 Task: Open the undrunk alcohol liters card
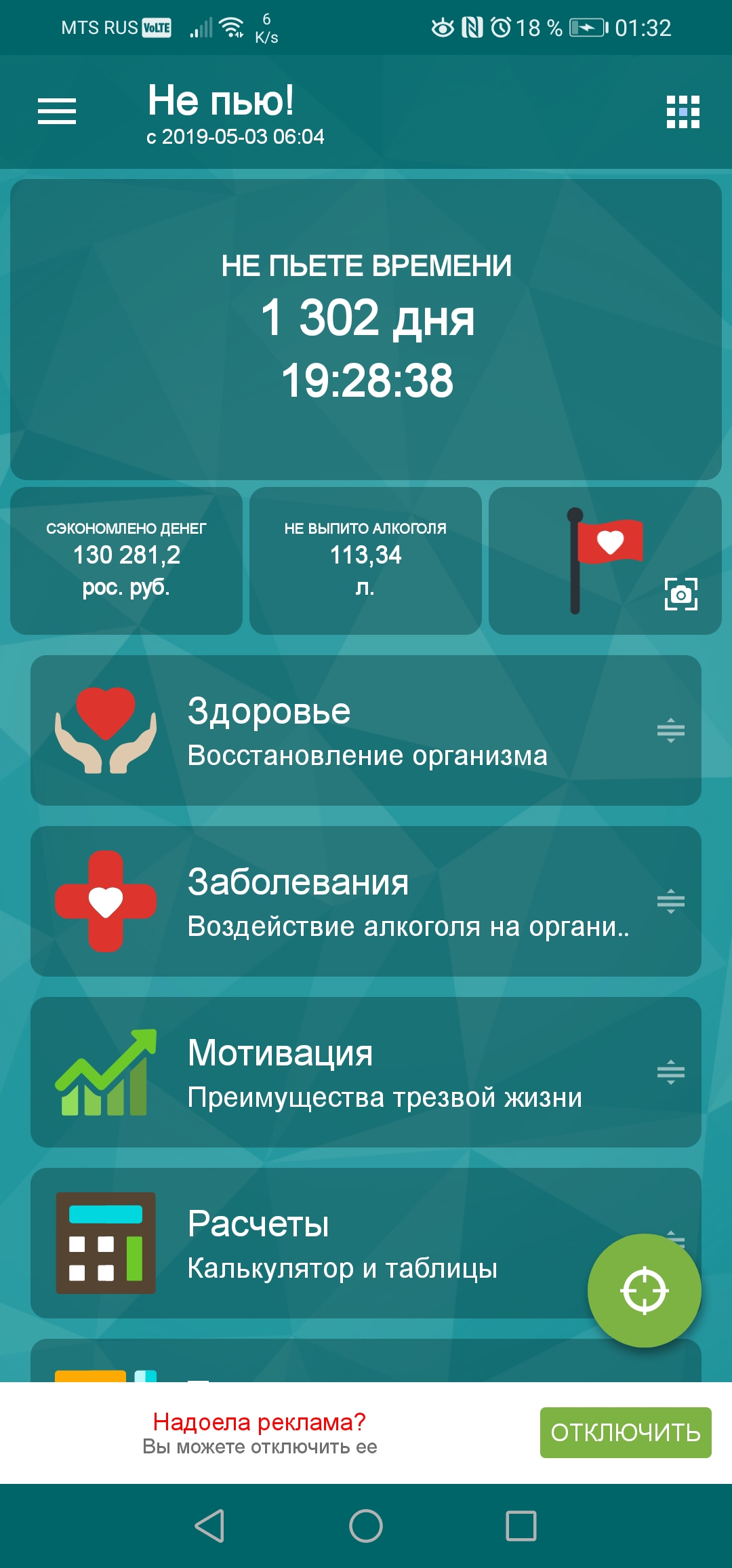tap(365, 561)
